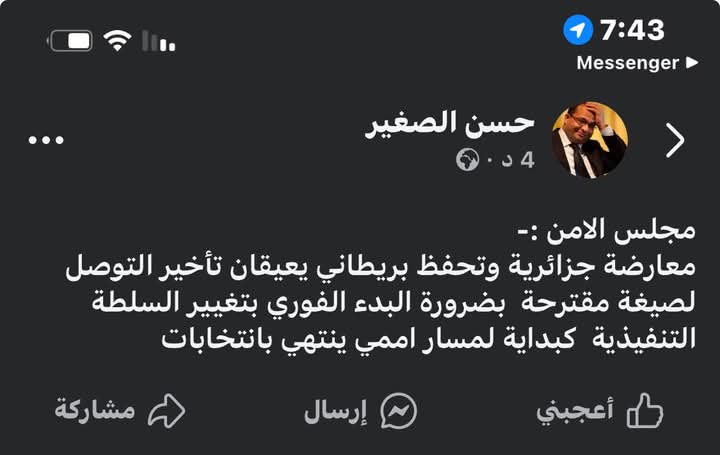Like the post with أعجبني button
Viewport: 720px width, 455px height.
point(600,411)
